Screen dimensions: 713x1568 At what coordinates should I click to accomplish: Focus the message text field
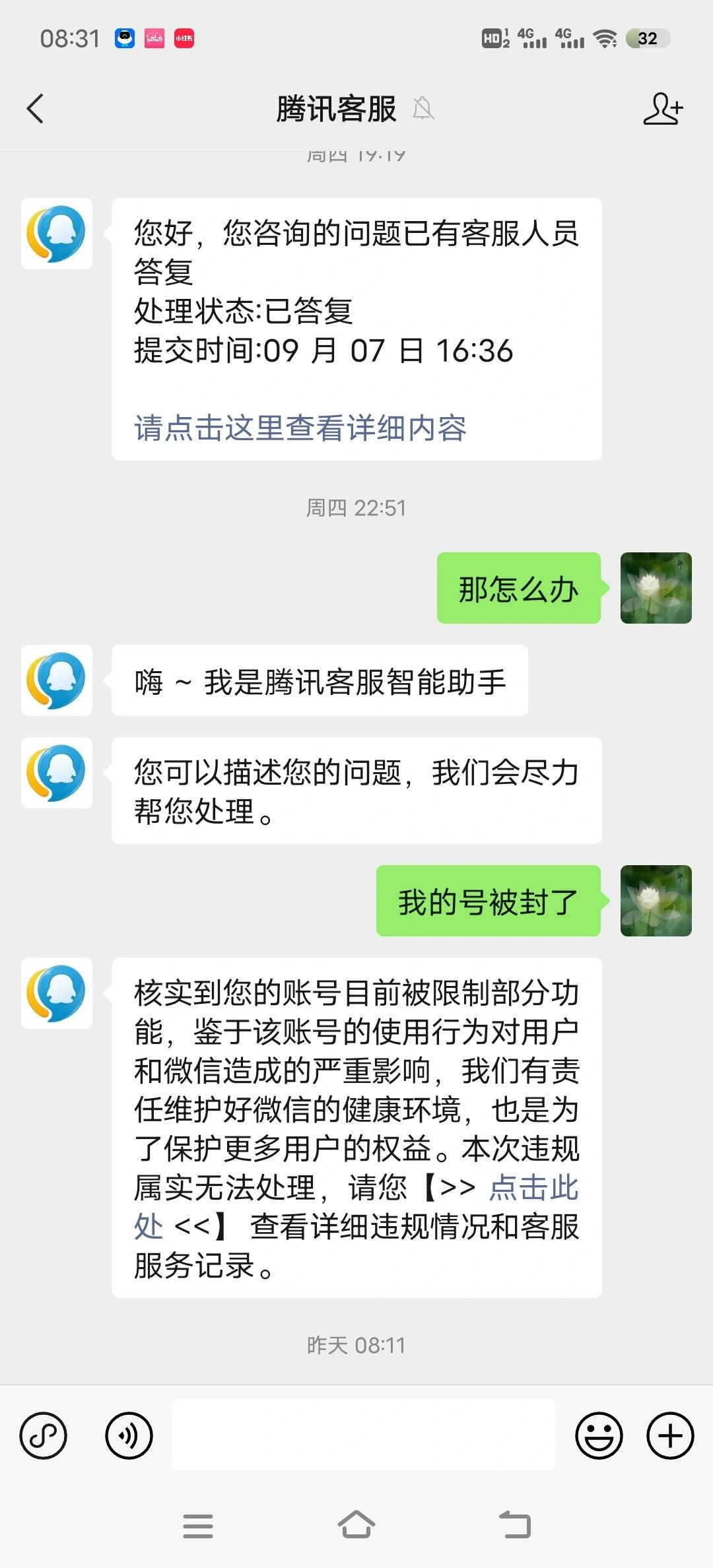(363, 1435)
